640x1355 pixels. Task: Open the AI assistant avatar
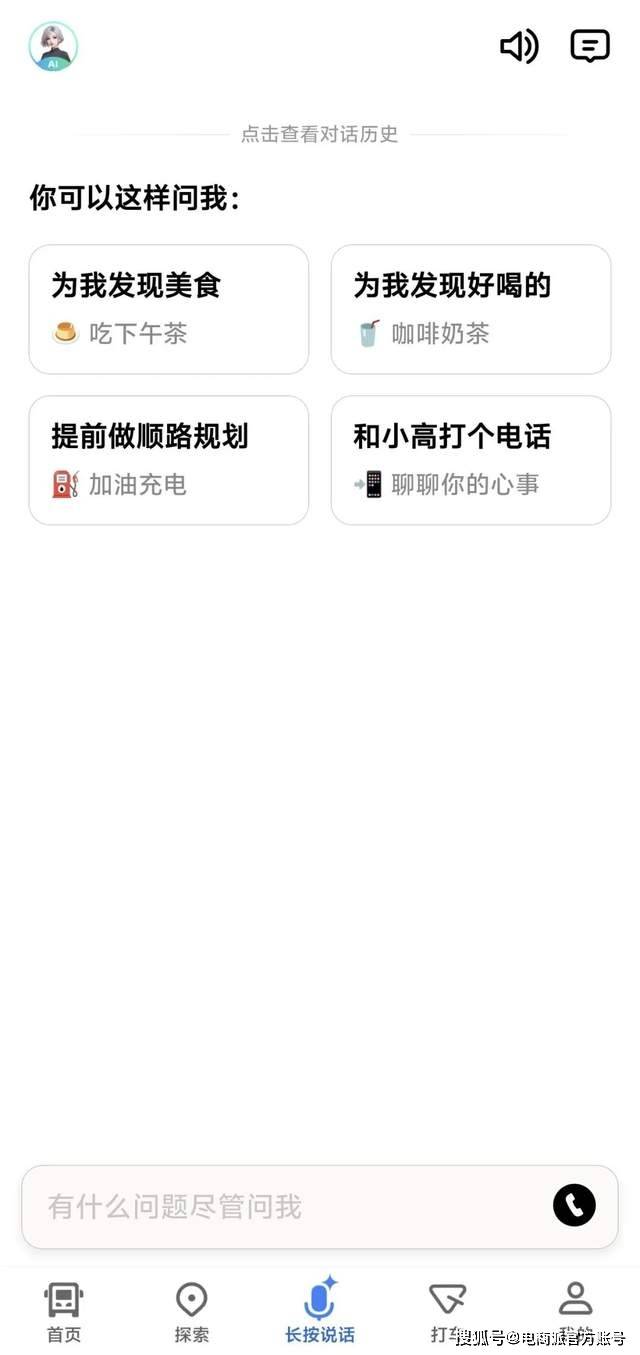[53, 47]
